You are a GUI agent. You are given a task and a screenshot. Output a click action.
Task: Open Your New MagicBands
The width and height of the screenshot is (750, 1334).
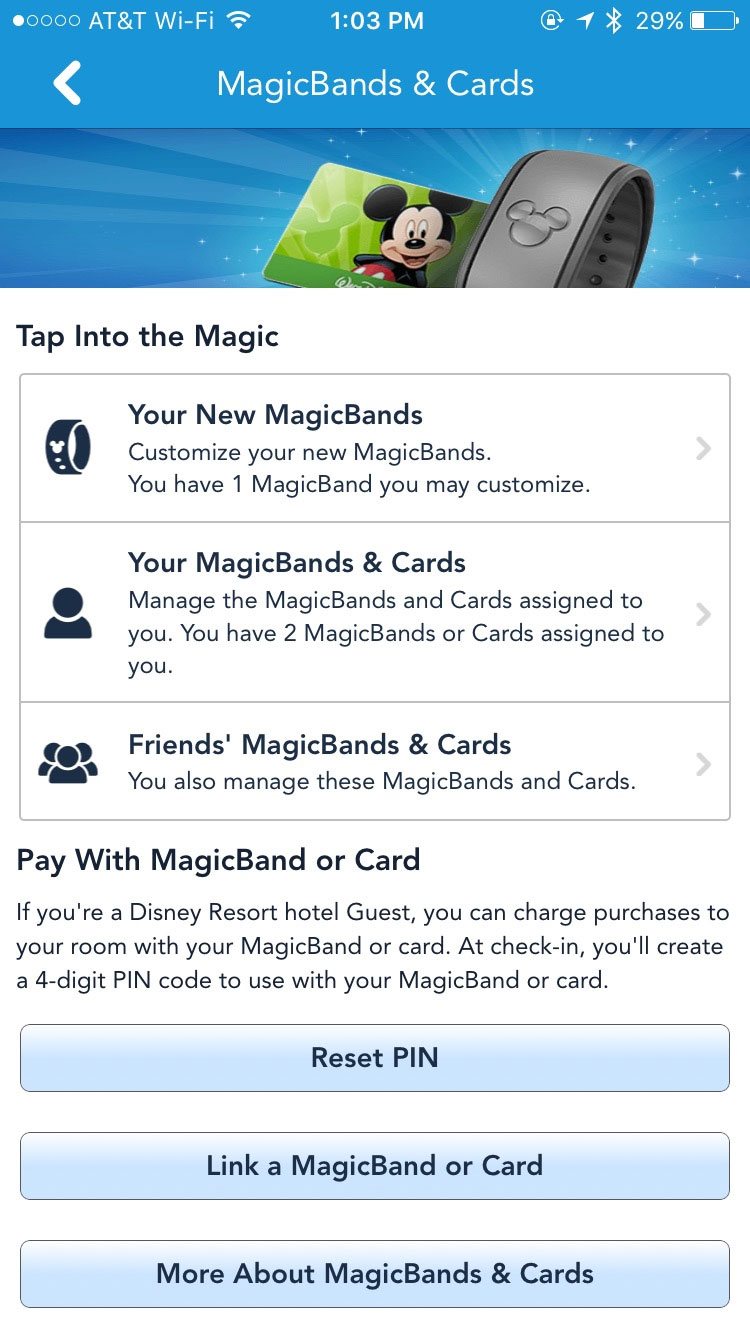pos(375,448)
